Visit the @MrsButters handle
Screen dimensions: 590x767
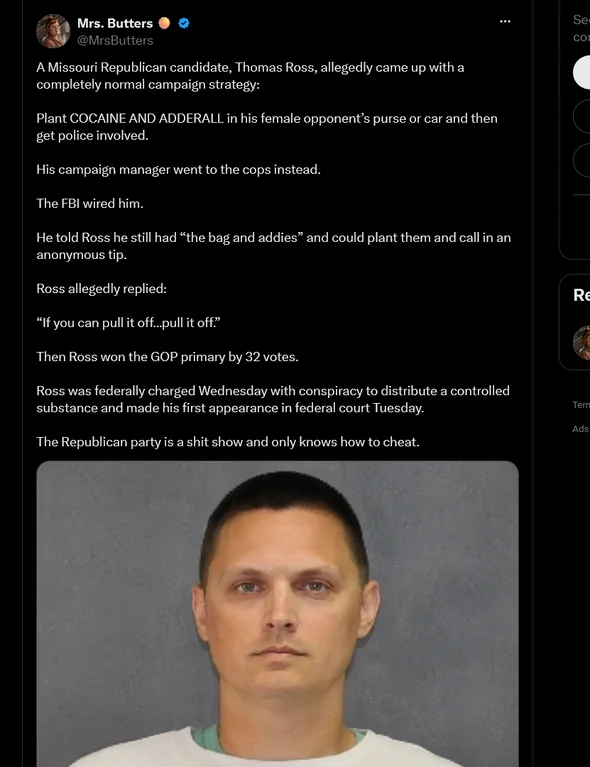pyautogui.click(x=115, y=41)
